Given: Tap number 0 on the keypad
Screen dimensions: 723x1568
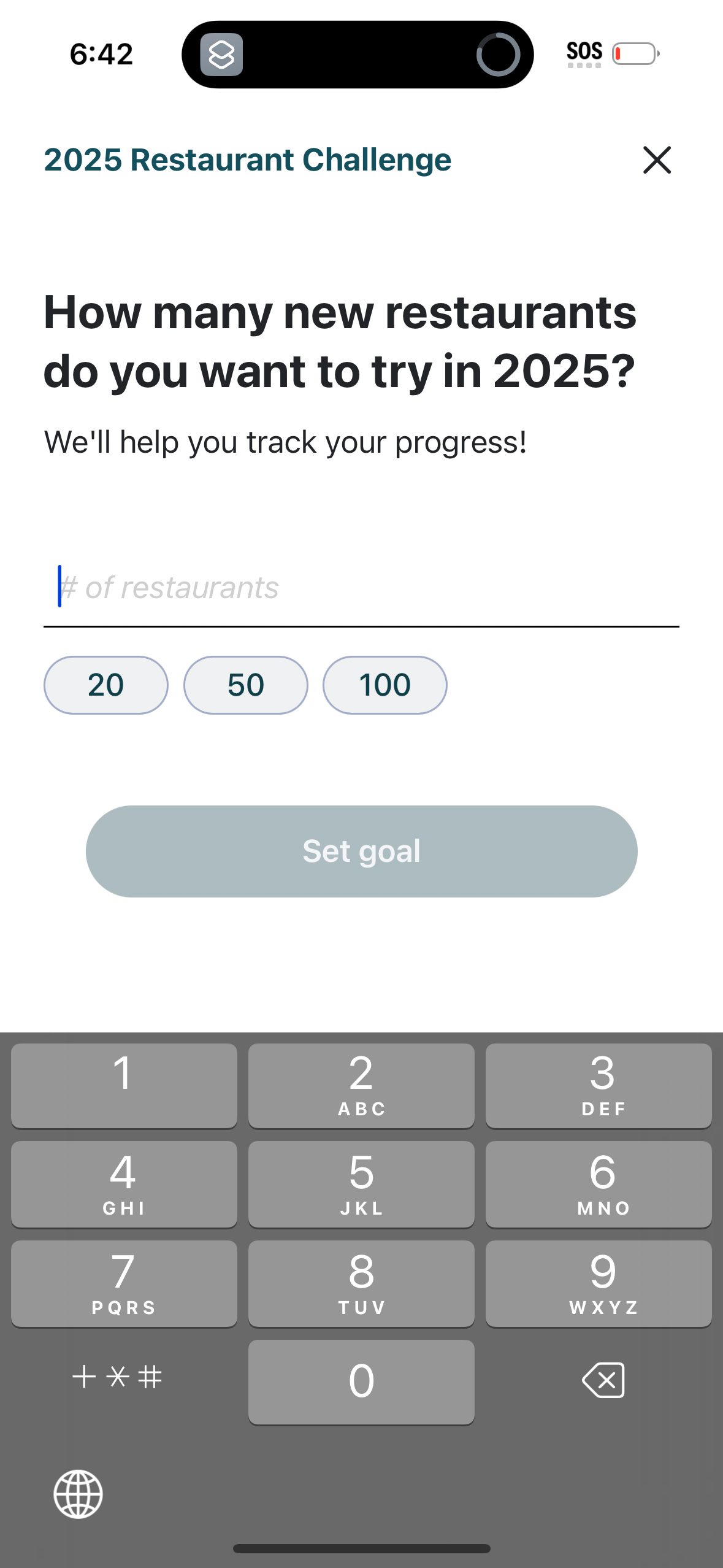Looking at the screenshot, I should [360, 1382].
